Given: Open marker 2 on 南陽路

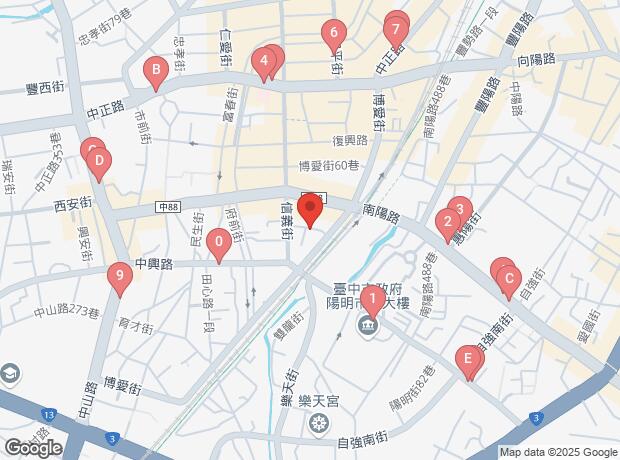Looking at the screenshot, I should [x=446, y=222].
